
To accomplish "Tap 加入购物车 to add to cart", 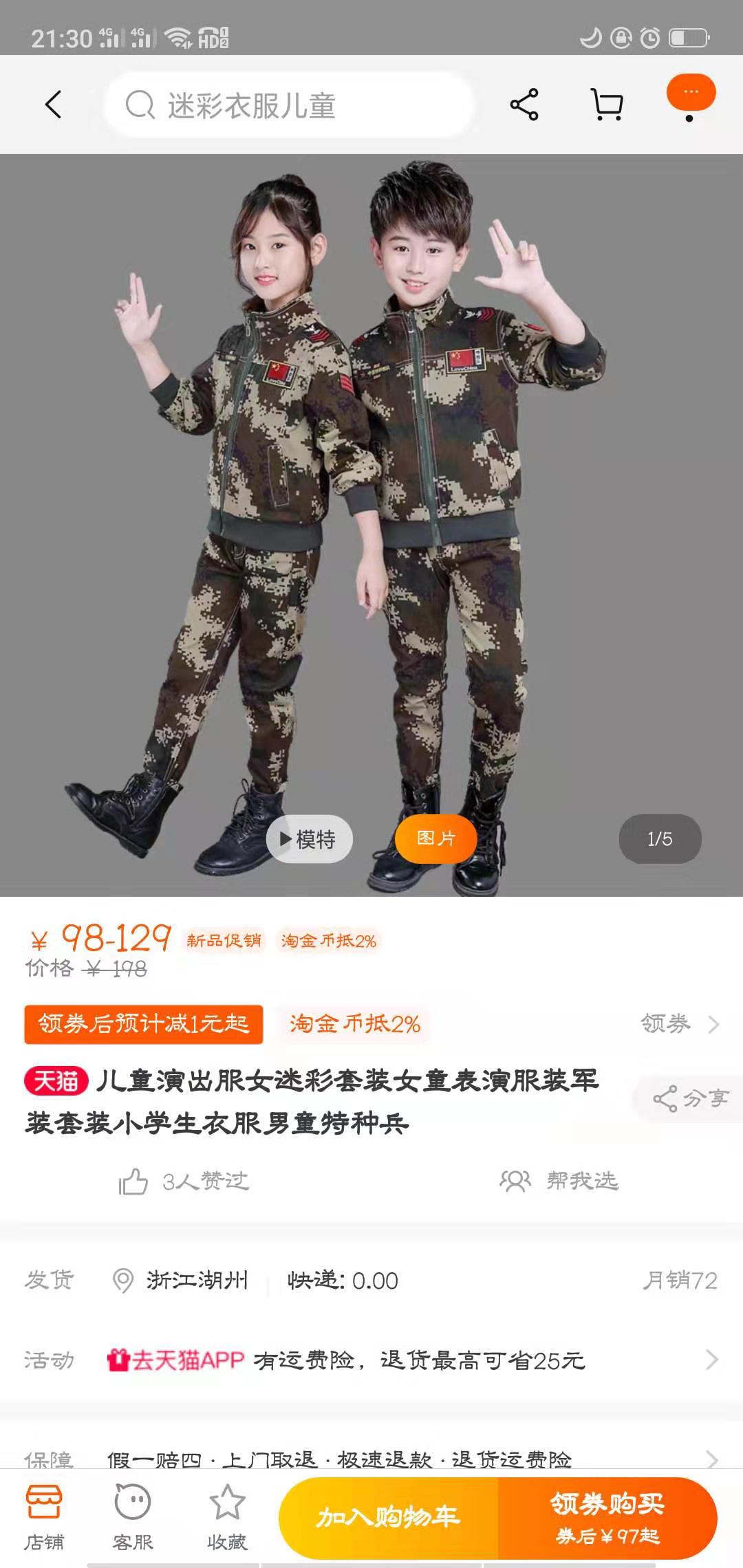I will coord(389,1517).
